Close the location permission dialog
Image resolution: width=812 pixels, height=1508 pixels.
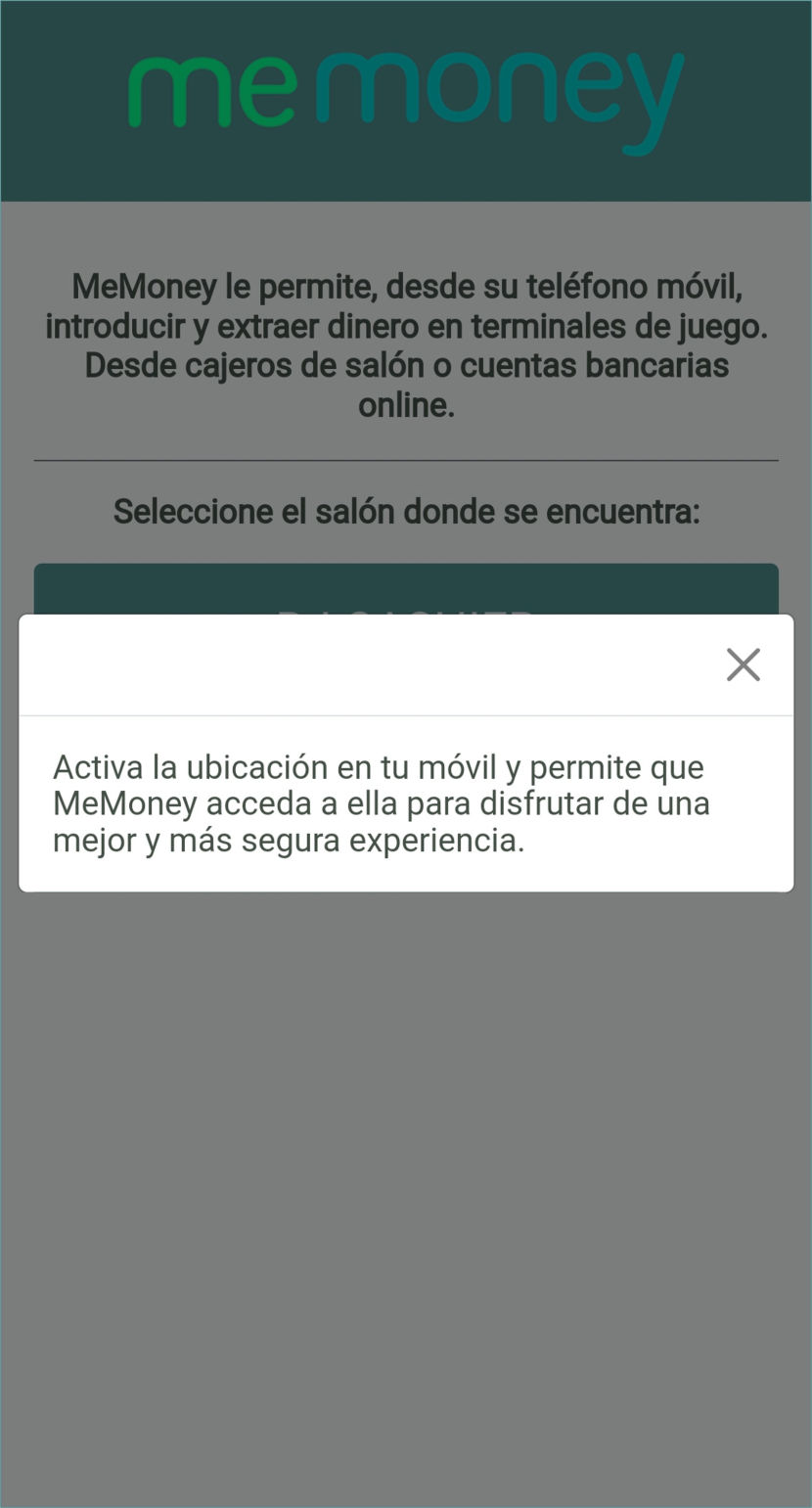pos(743,664)
